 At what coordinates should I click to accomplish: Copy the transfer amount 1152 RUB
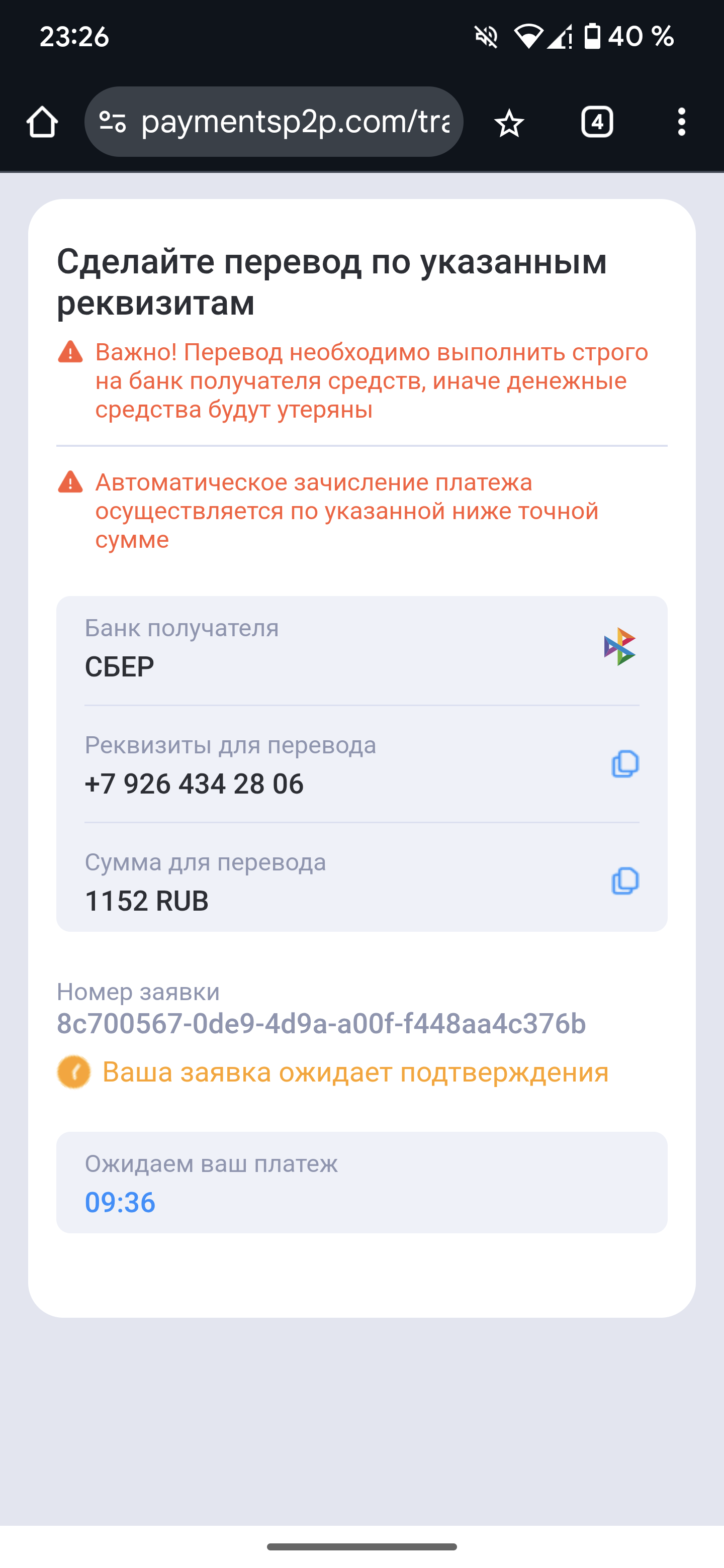pyautogui.click(x=625, y=881)
